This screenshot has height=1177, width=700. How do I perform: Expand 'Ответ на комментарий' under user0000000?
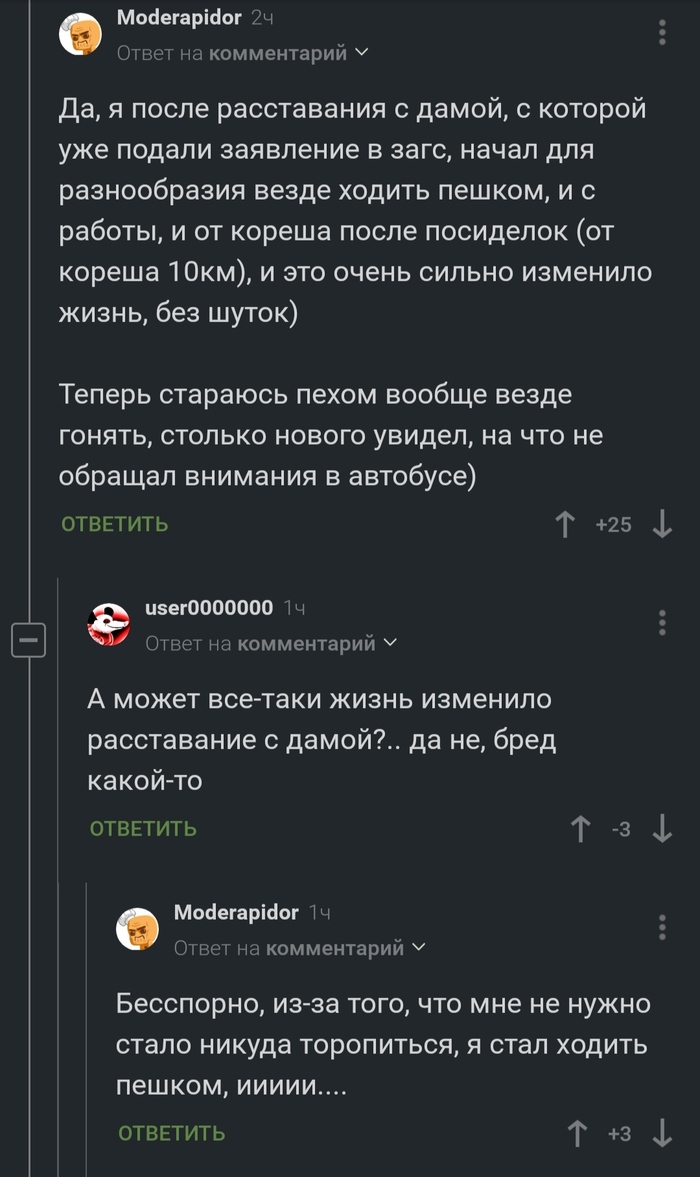(x=271, y=643)
